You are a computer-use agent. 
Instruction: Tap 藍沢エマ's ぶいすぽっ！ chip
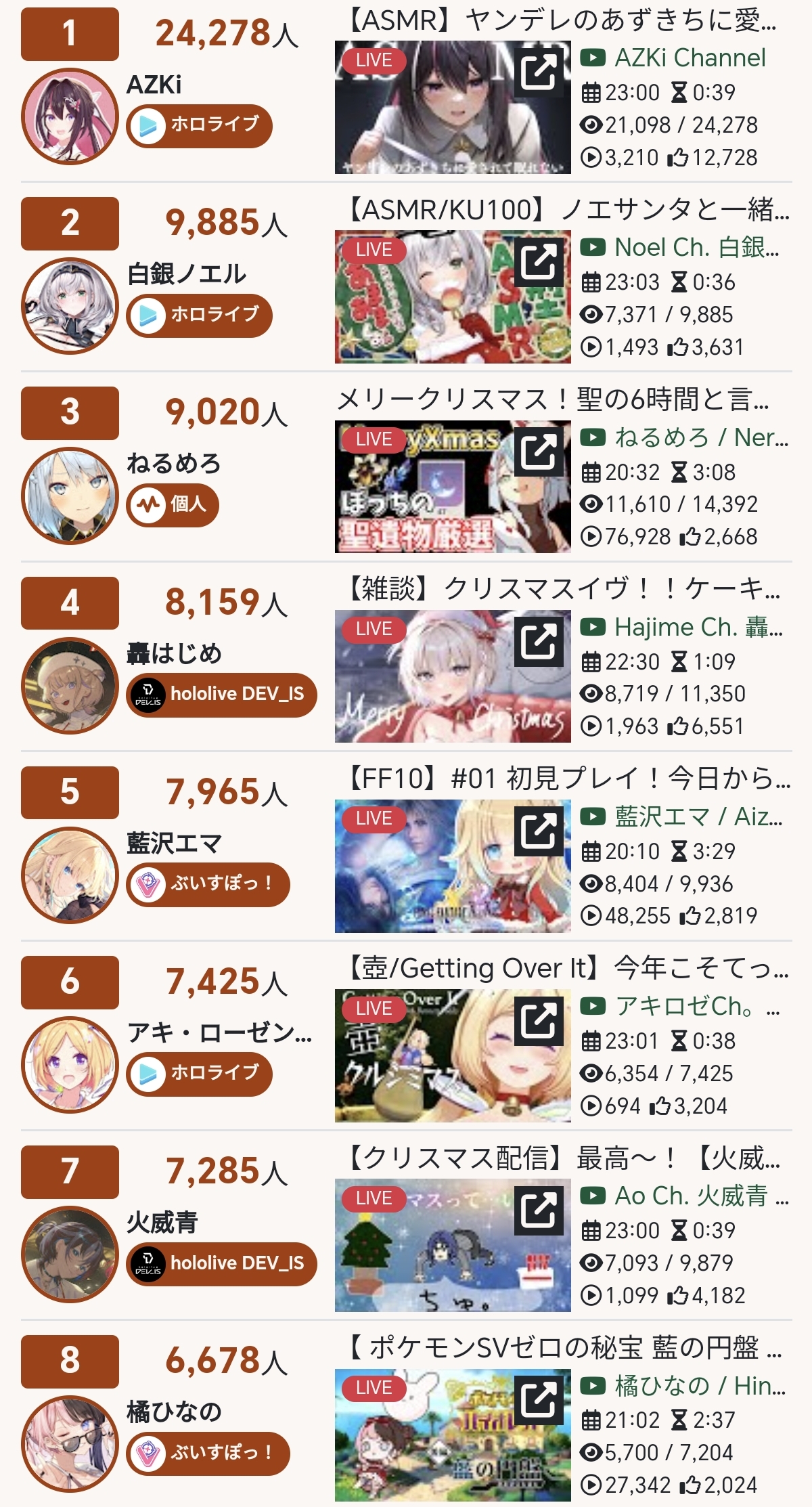click(x=208, y=884)
